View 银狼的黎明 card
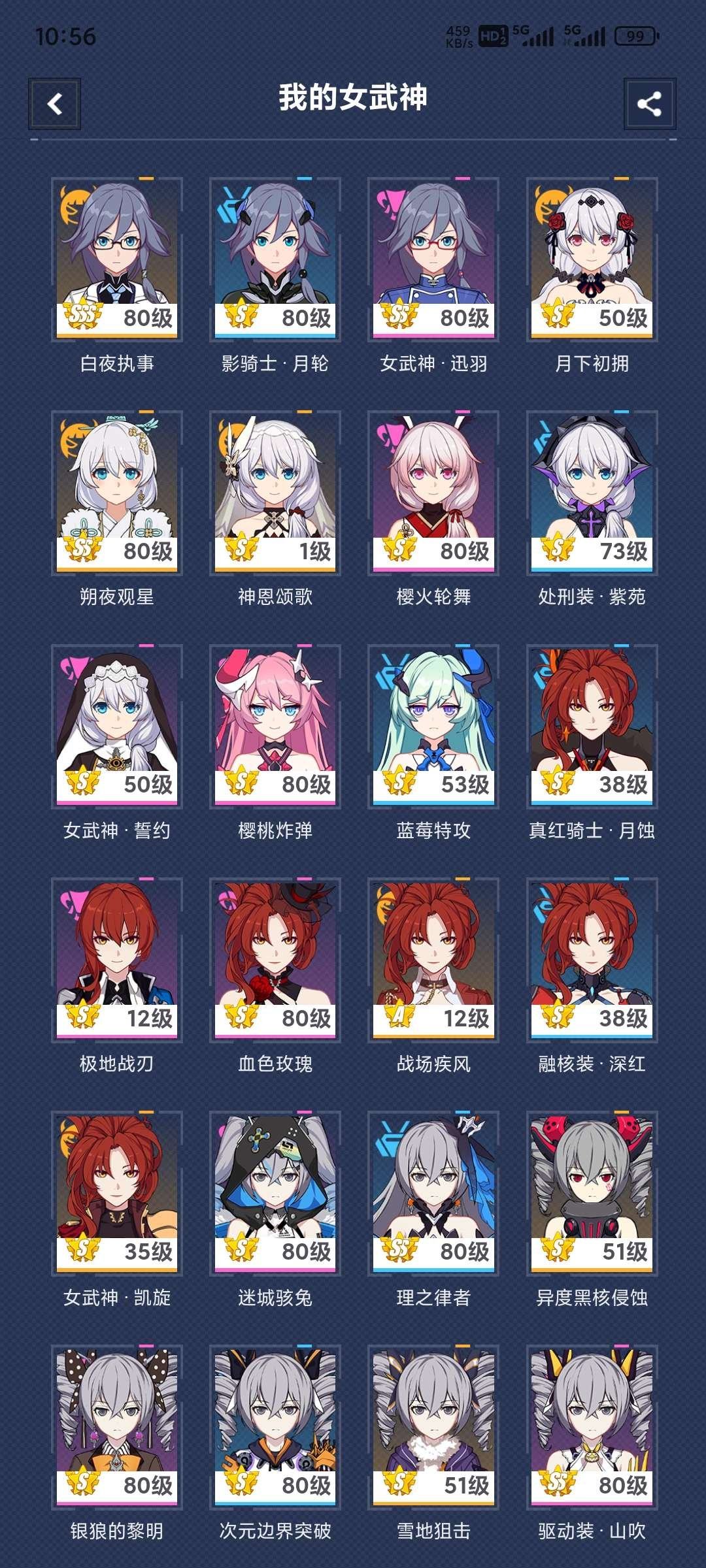Image resolution: width=706 pixels, height=1568 pixels. point(117,1426)
